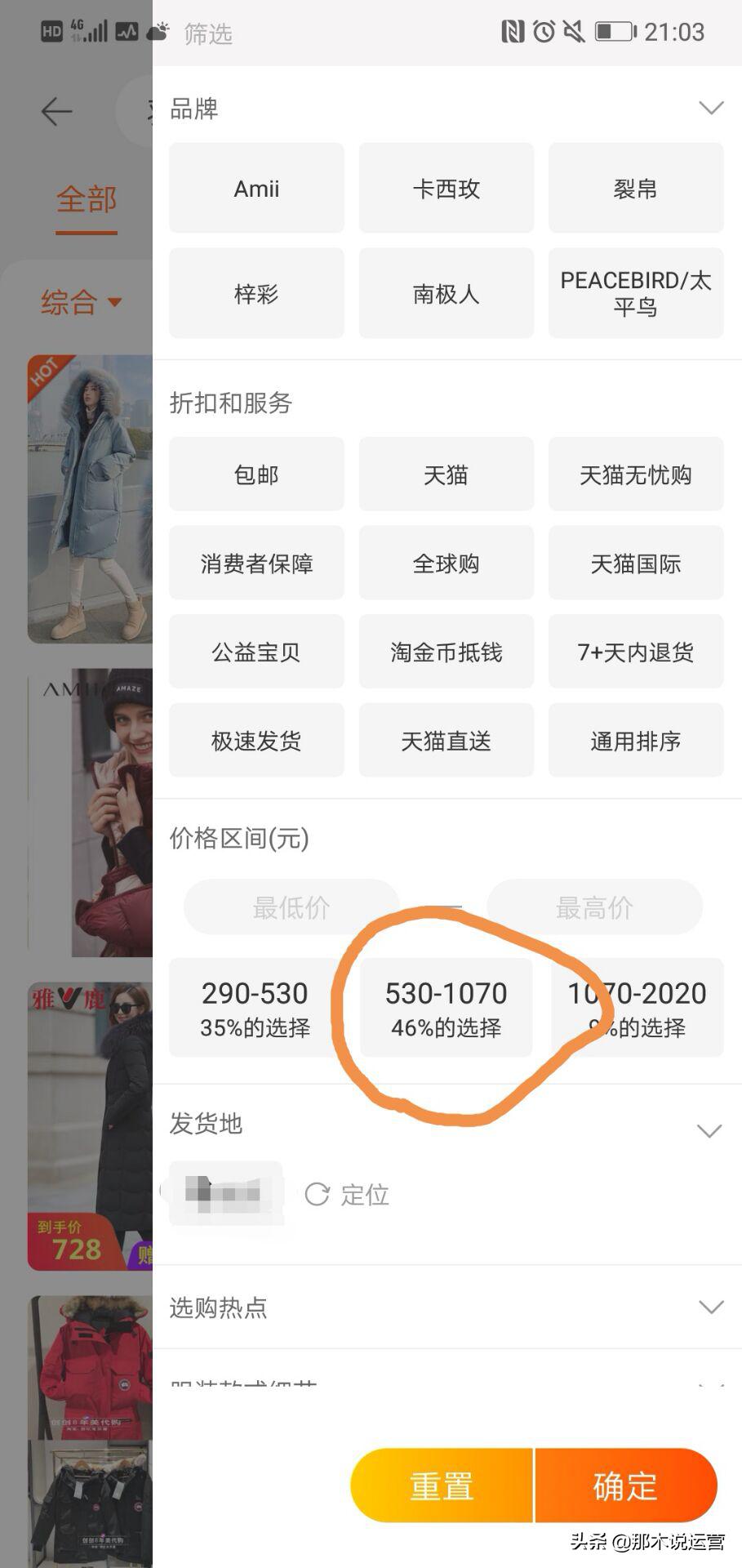Collapse the 品牌 brand section
Image resolution: width=742 pixels, height=1568 pixels.
pyautogui.click(x=709, y=107)
